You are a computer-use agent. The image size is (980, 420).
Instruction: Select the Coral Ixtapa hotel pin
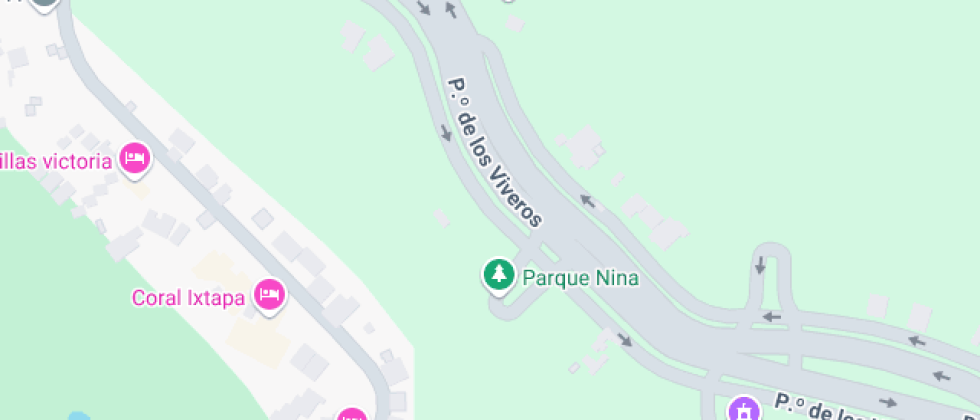(268, 295)
